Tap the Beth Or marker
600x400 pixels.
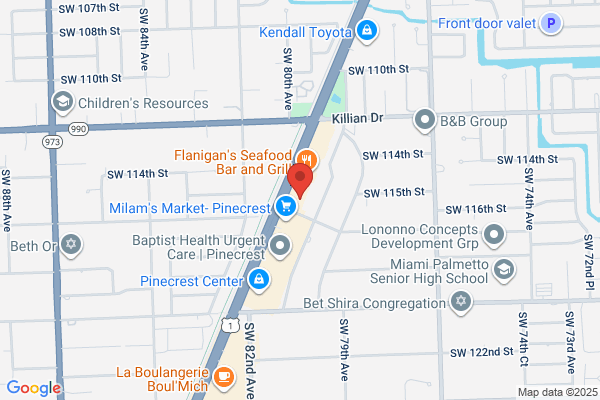pyautogui.click(x=71, y=245)
